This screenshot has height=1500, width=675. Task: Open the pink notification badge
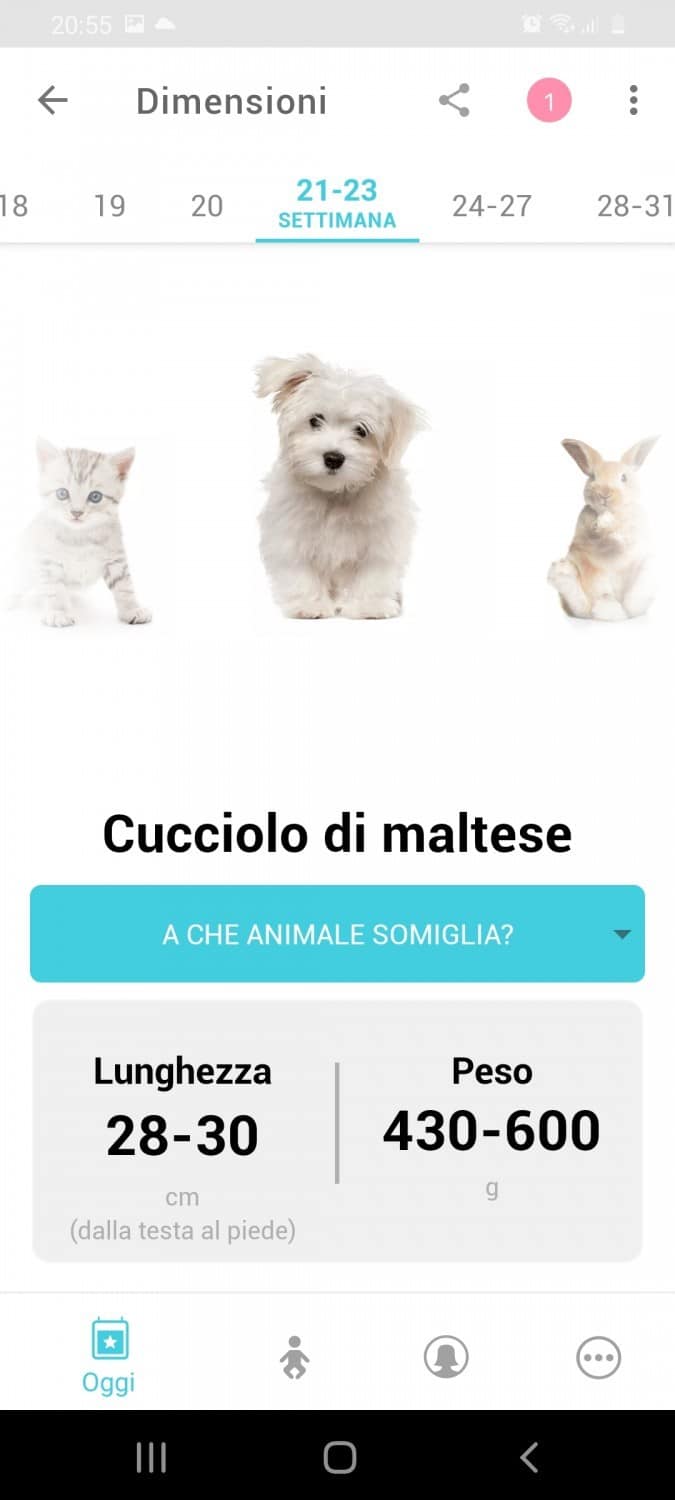(x=548, y=101)
